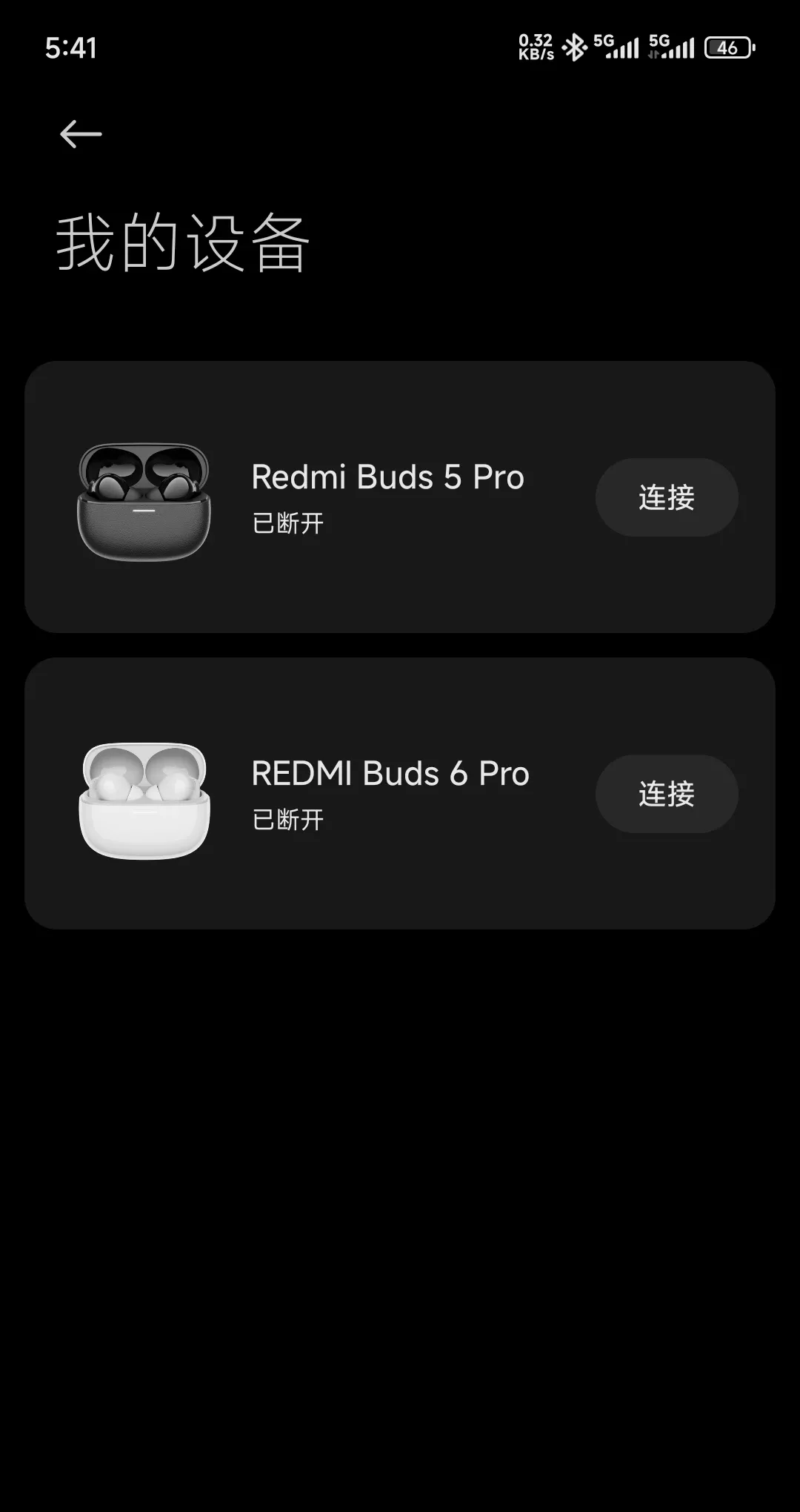Tap the first 5G signal indicator
The height and width of the screenshot is (1512, 800).
coord(617,46)
